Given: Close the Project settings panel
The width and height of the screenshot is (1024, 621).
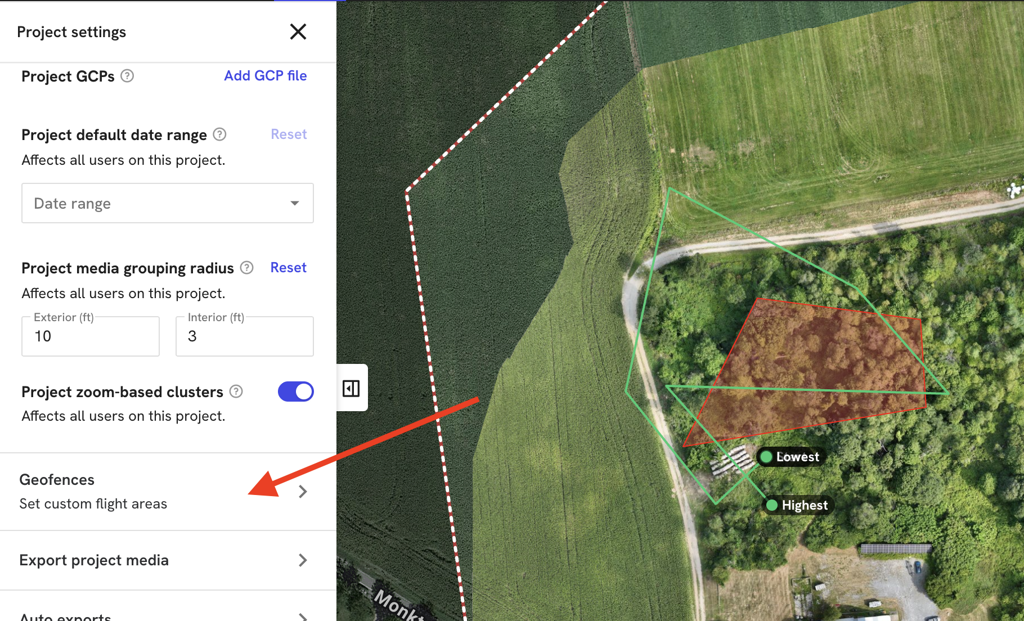Looking at the screenshot, I should click(298, 32).
